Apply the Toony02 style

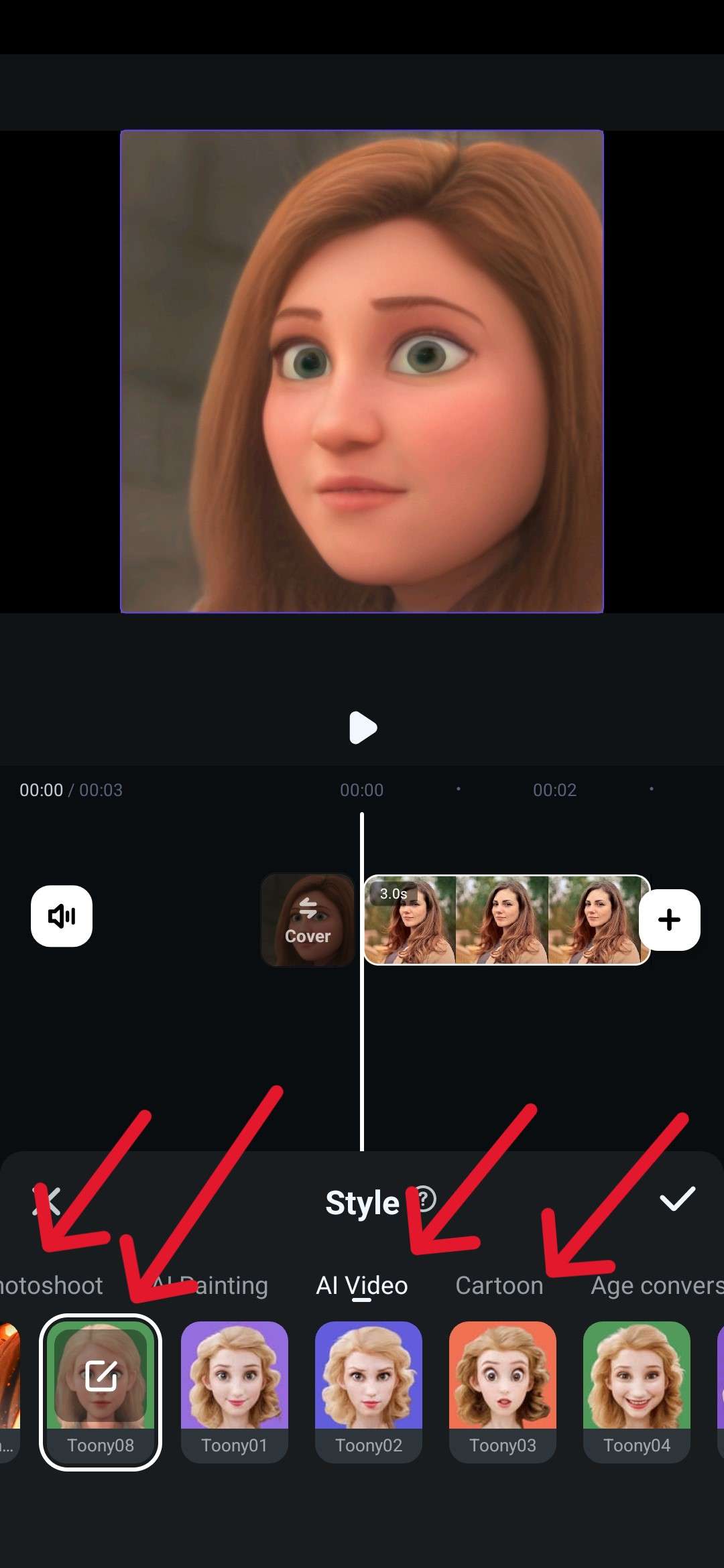[x=369, y=1391]
